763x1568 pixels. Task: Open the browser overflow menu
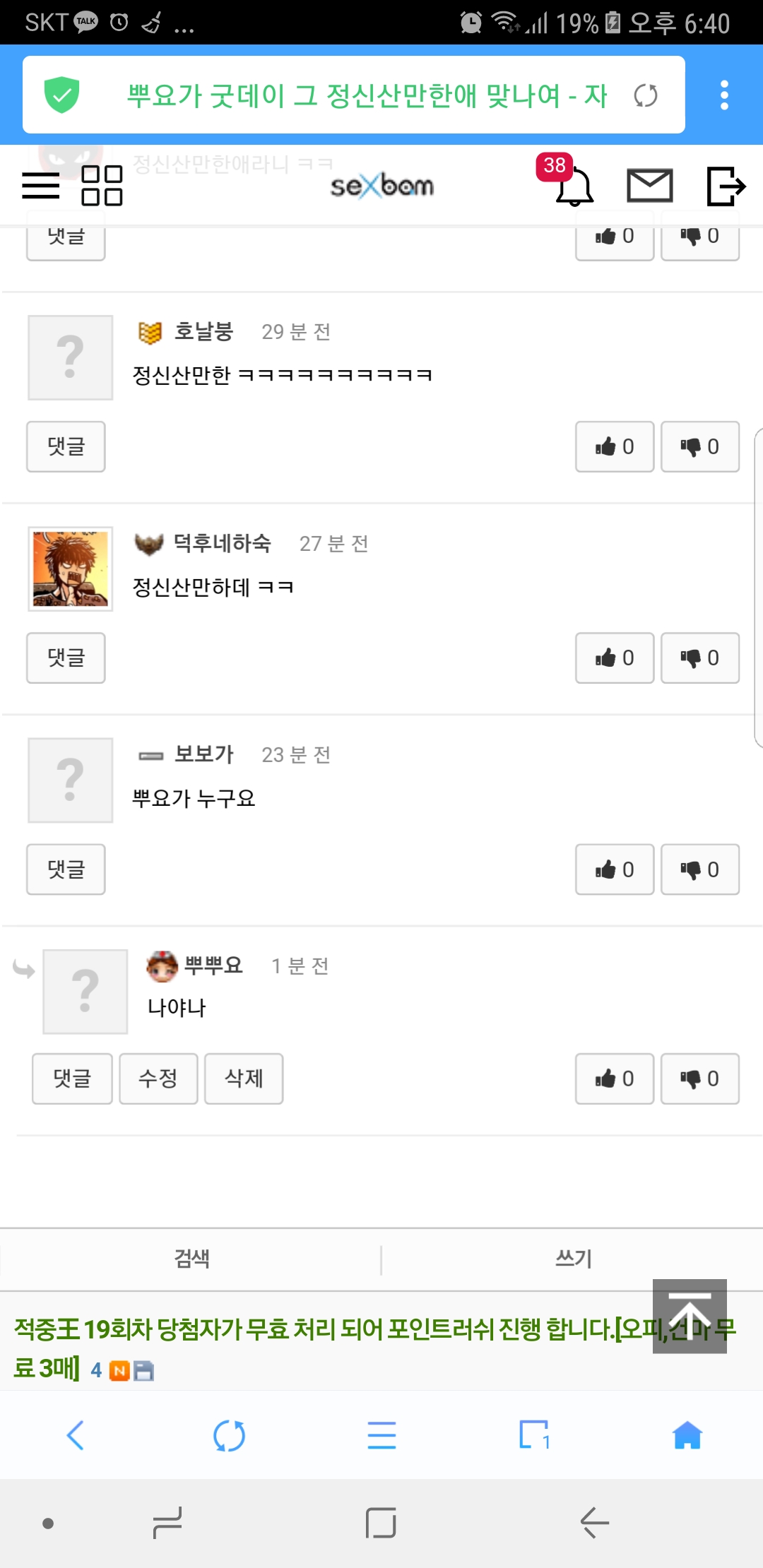(723, 95)
